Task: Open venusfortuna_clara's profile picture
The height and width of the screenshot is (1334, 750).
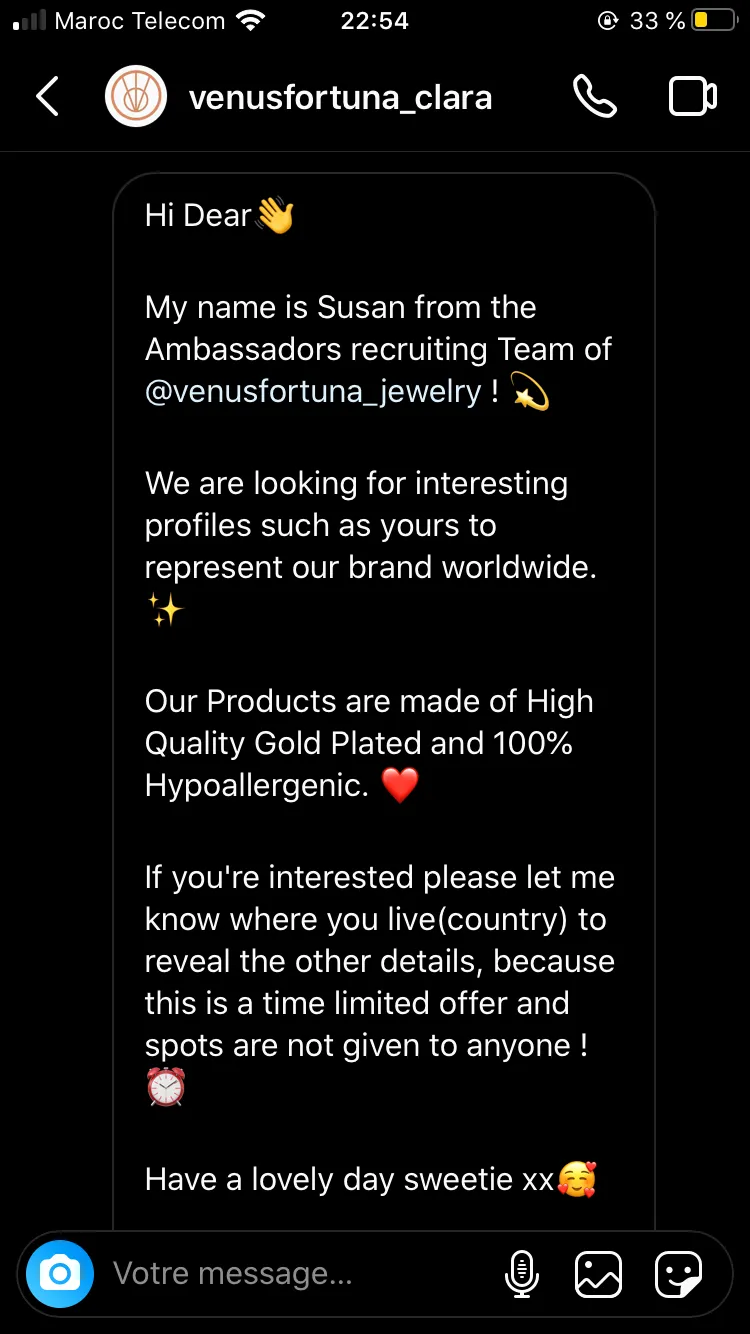Action: (136, 97)
